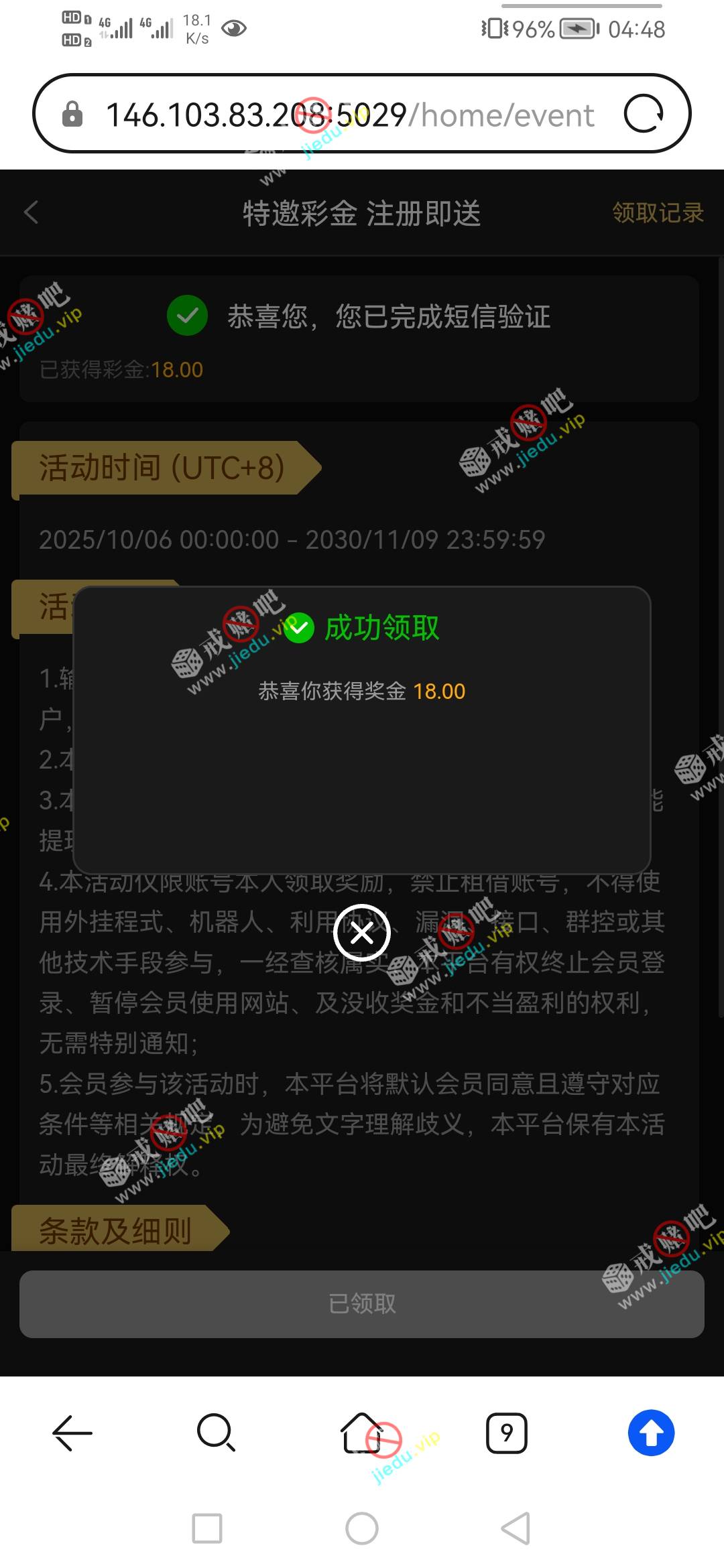Screen dimensions: 724x1568
Task: Reload the page with the refresh icon
Action: pos(644,114)
